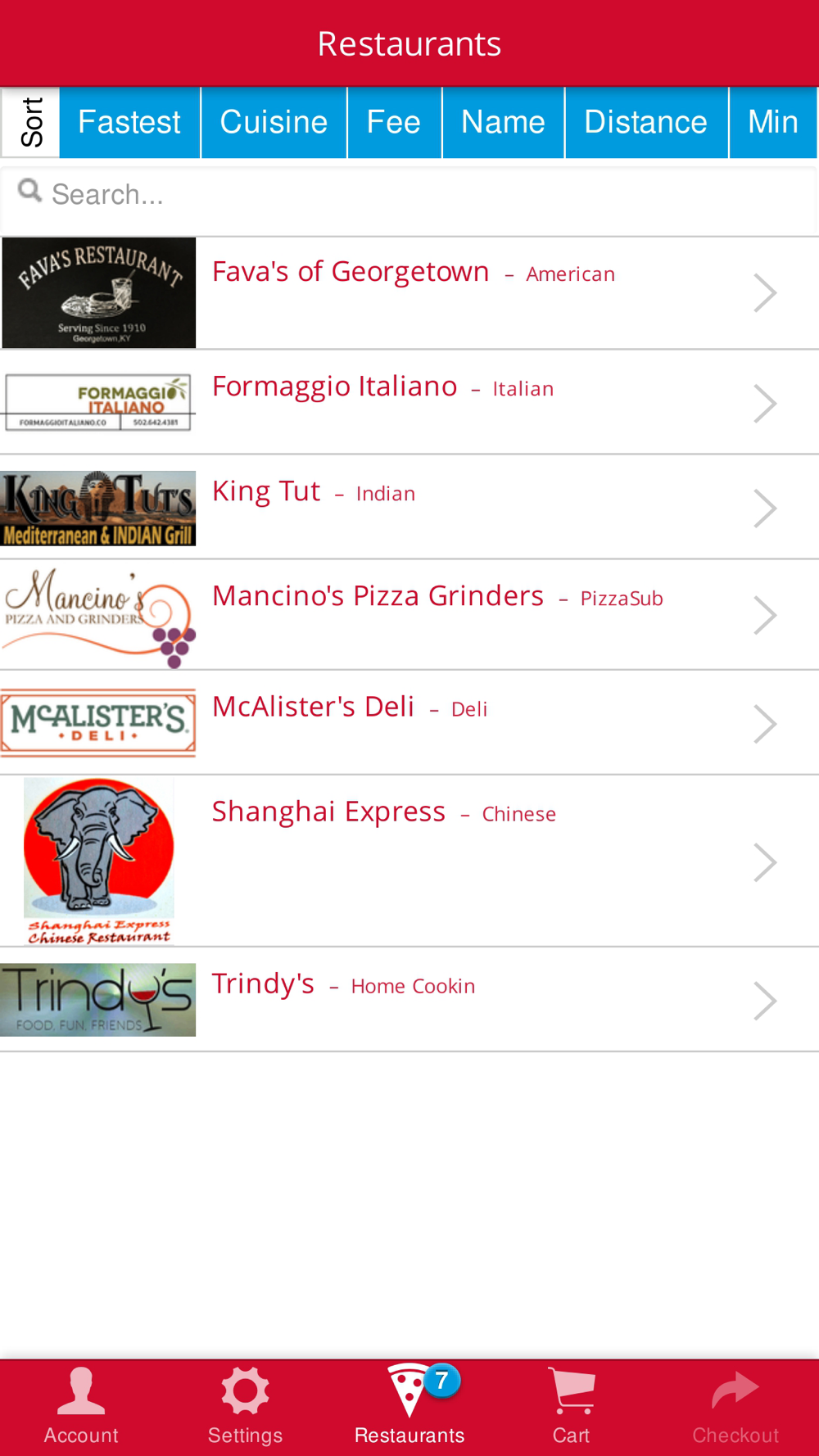Sort restaurants by Fastest
Viewport: 819px width, 1456px height.
tap(129, 123)
